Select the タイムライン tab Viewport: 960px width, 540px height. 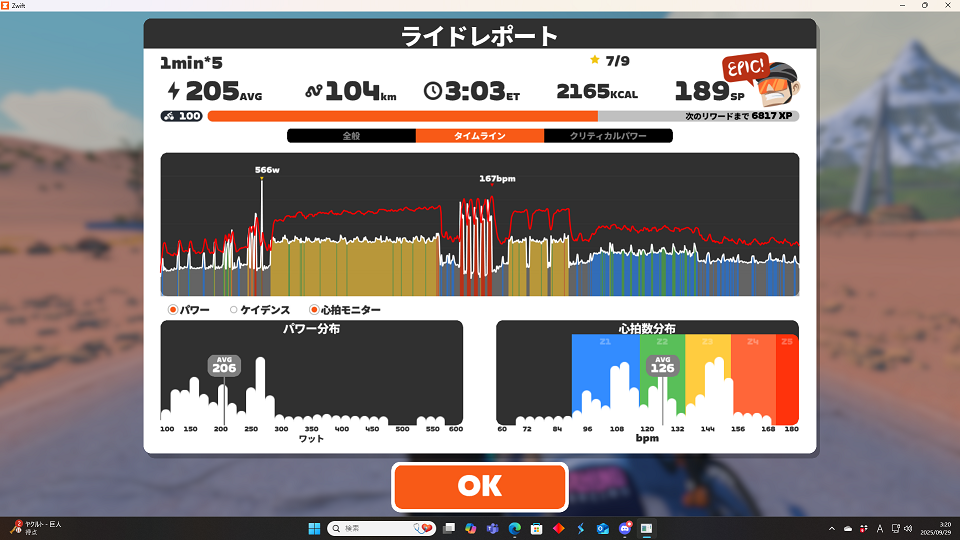[479, 135]
